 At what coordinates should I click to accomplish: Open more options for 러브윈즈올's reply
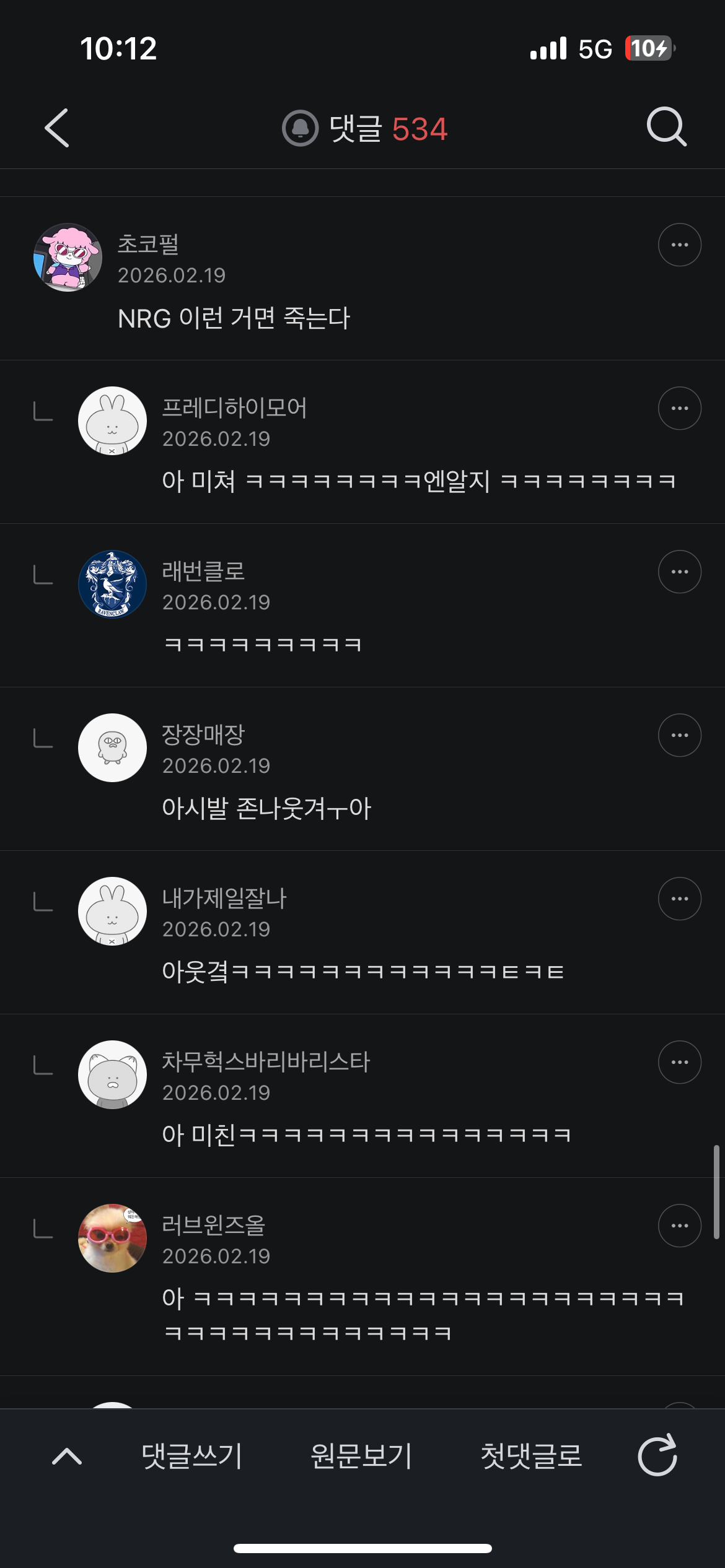pos(680,1226)
